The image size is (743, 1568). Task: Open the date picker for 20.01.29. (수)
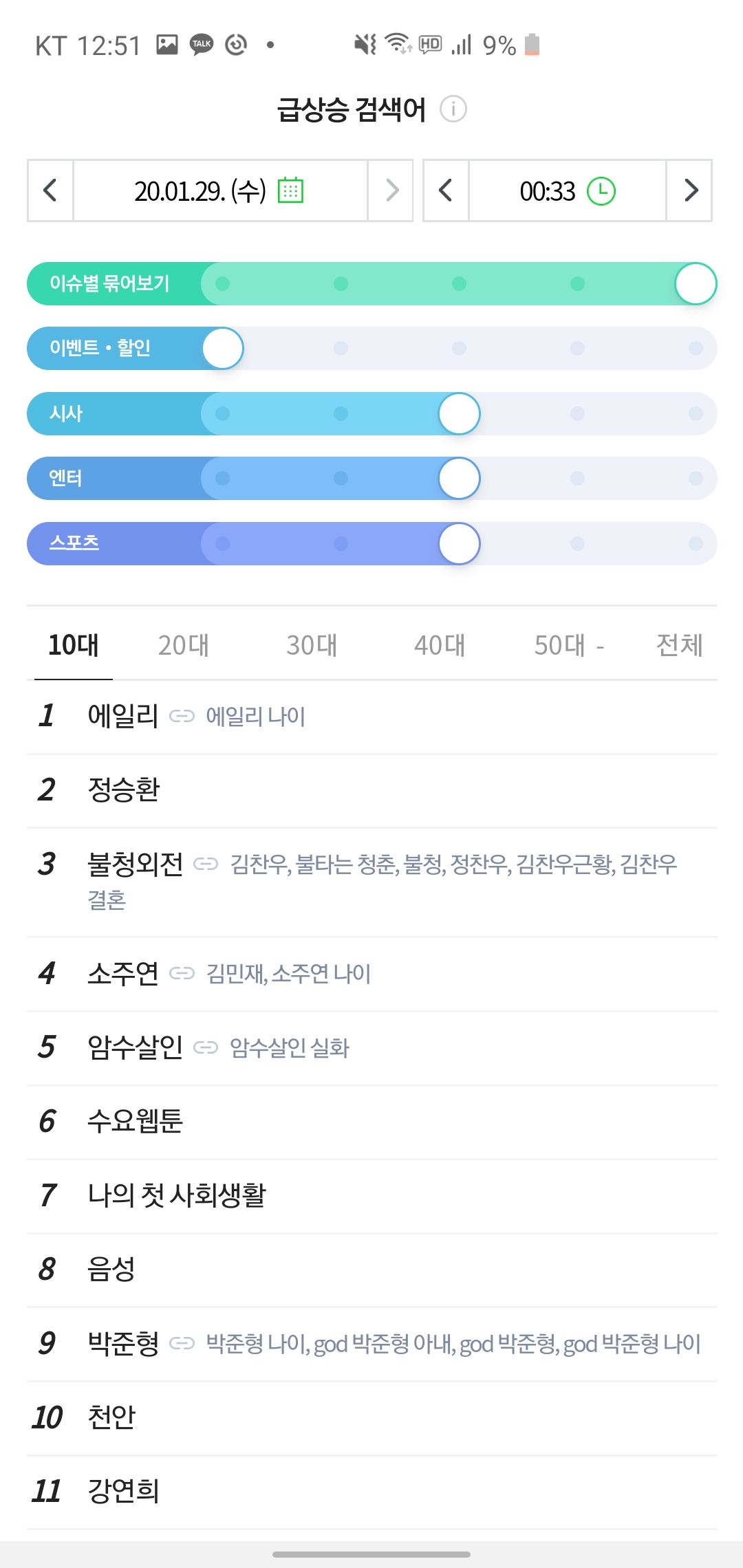(x=220, y=190)
